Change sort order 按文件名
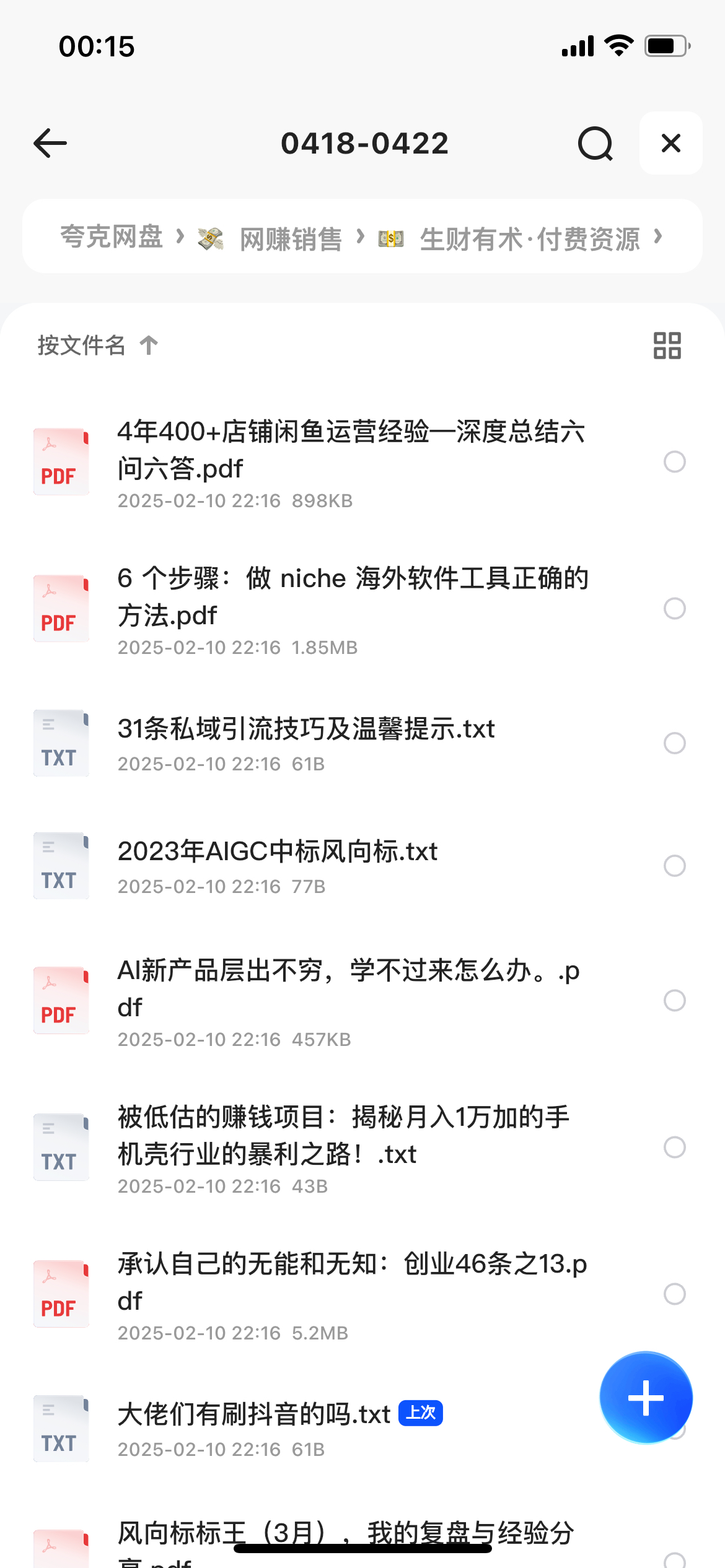 [97, 345]
